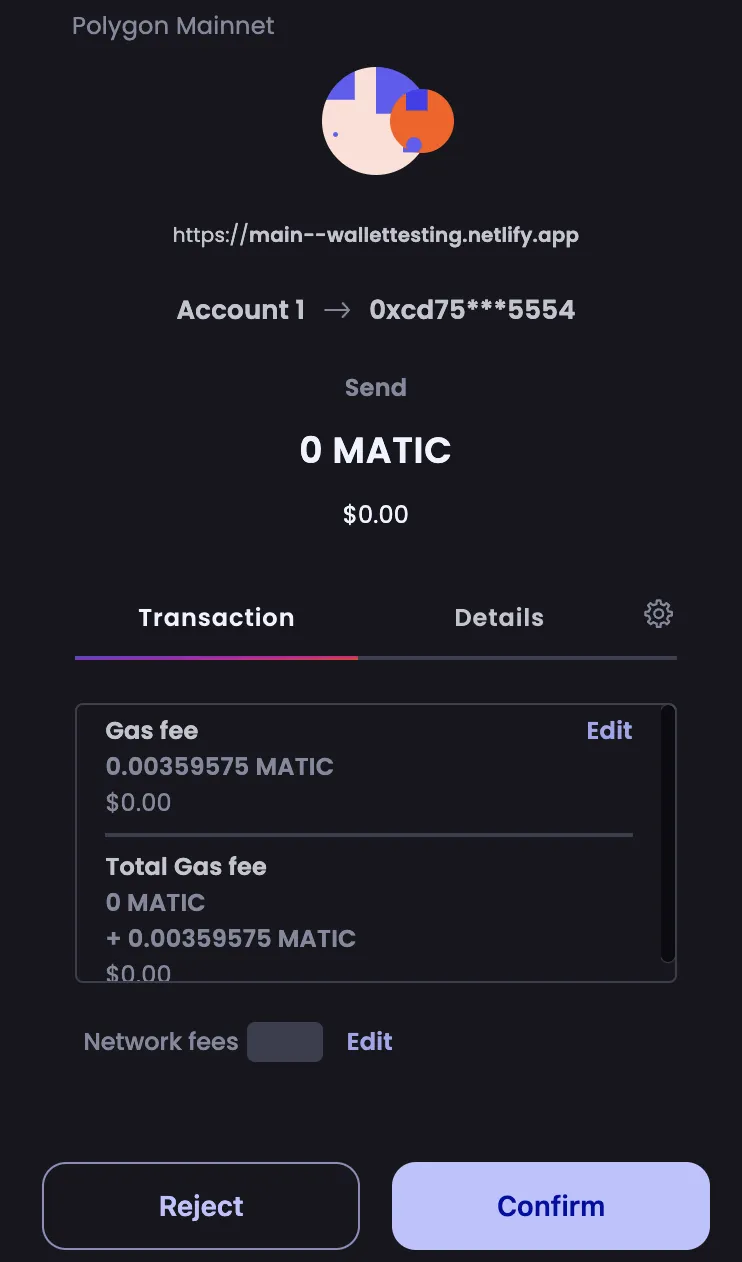
Task: Click Edit next to Network fees
Action: point(369,1041)
